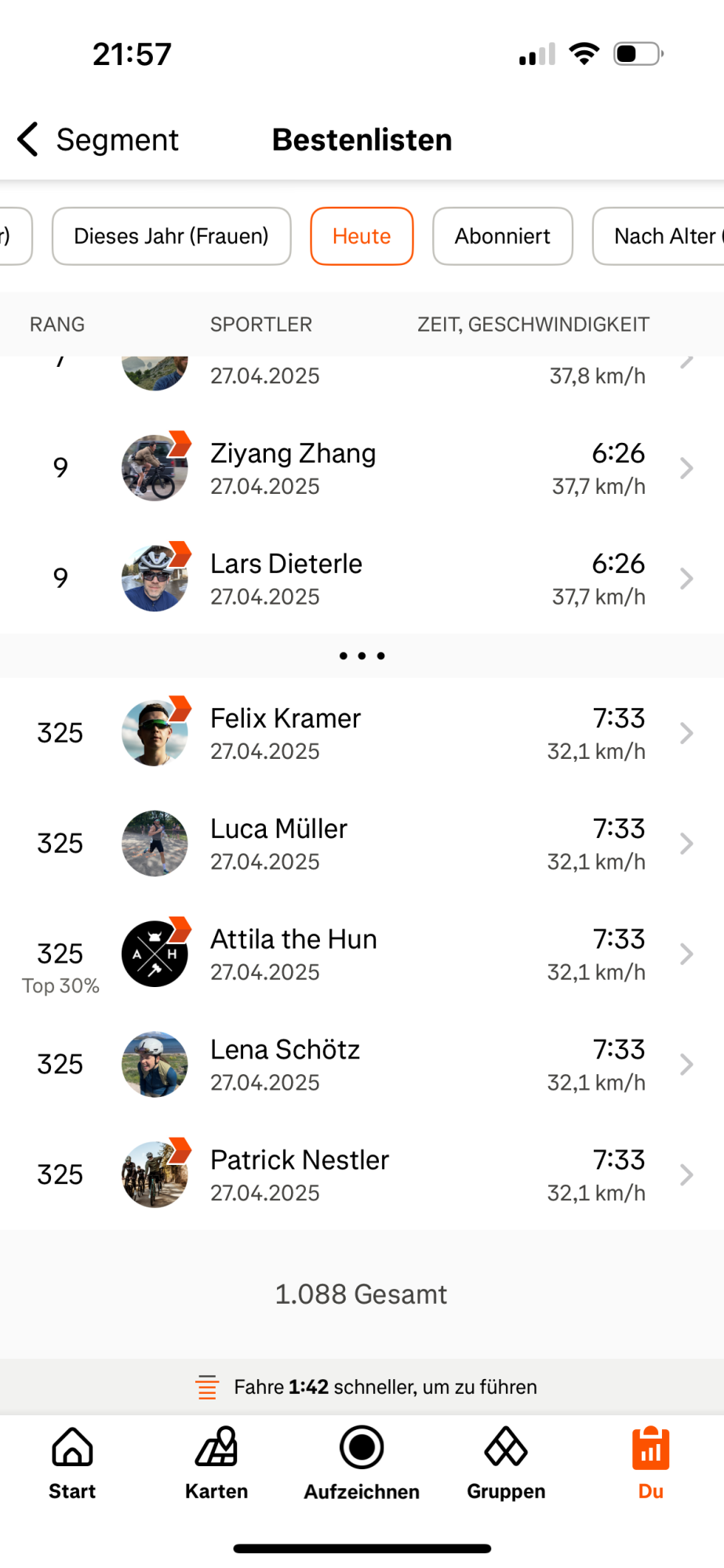This screenshot has width=724, height=1568.
Task: Select the Heute filter chip
Action: [362, 236]
